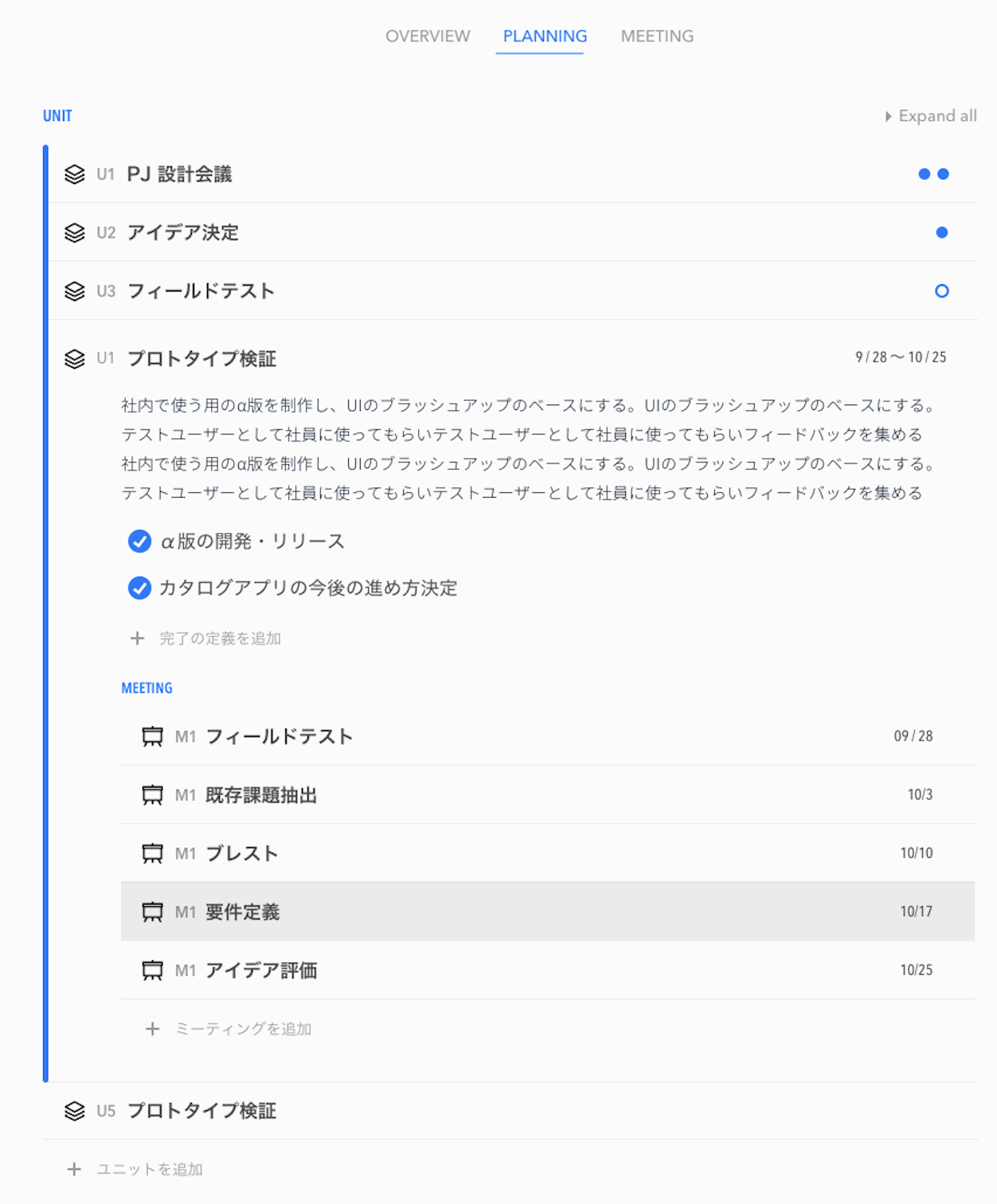Open meeting ブレスト
Viewport: 997px width, 1204px height.
click(x=242, y=854)
